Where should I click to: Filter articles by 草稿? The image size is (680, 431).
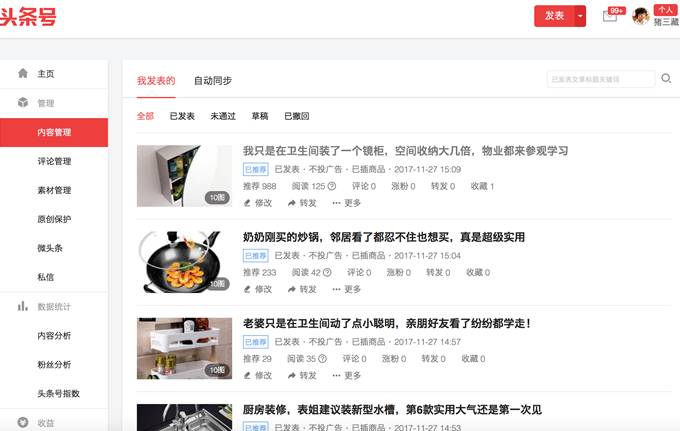[x=260, y=116]
